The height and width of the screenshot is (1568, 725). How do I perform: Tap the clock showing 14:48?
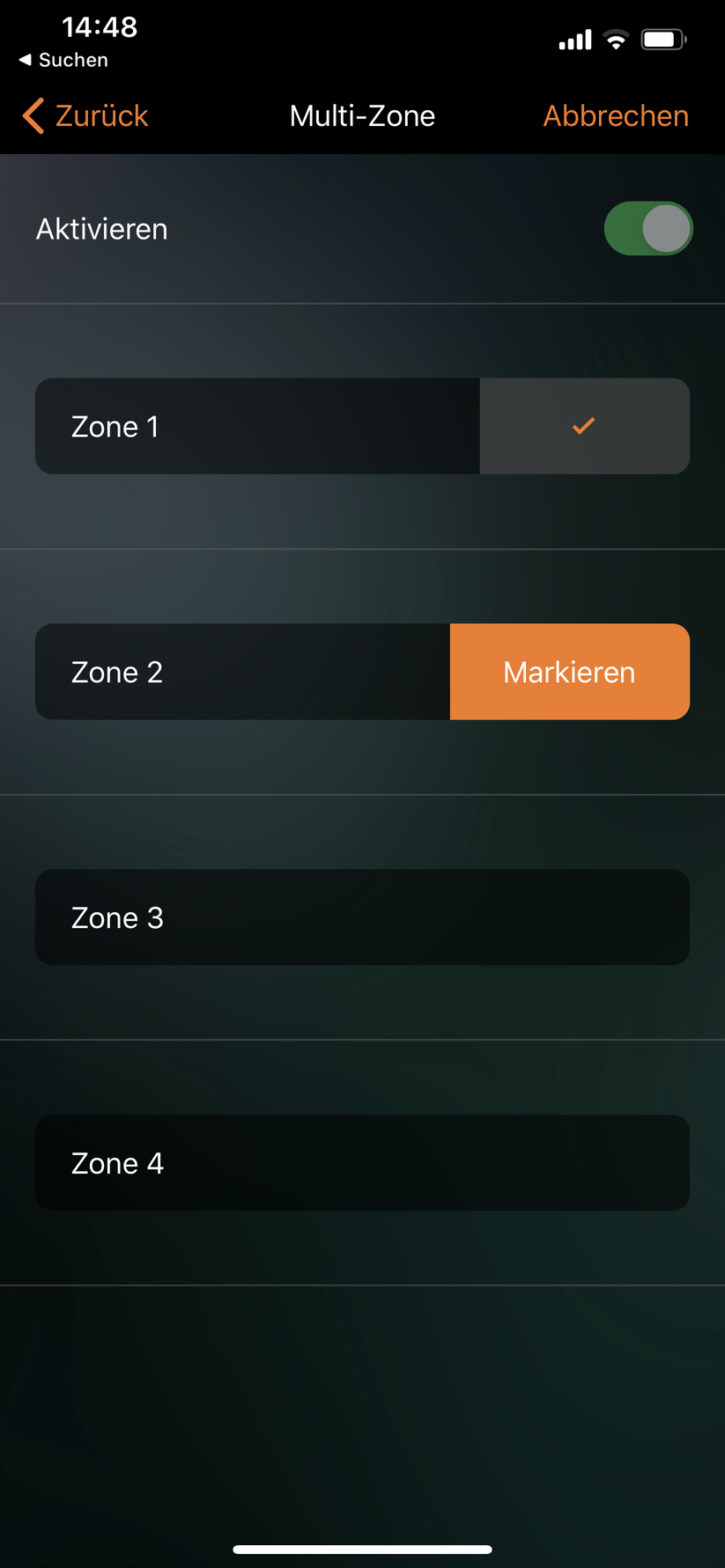[101, 27]
